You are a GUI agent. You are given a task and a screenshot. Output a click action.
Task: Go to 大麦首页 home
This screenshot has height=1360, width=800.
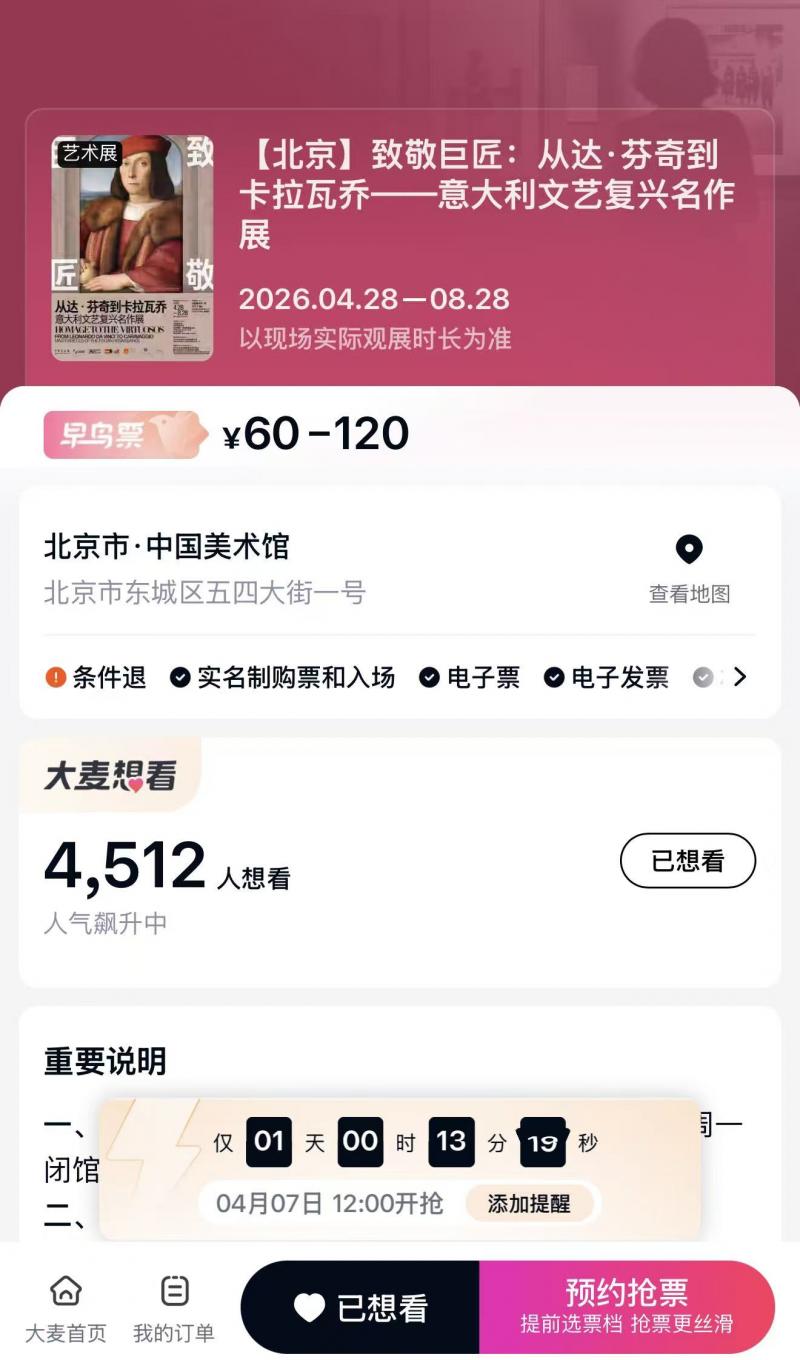pos(65,1308)
